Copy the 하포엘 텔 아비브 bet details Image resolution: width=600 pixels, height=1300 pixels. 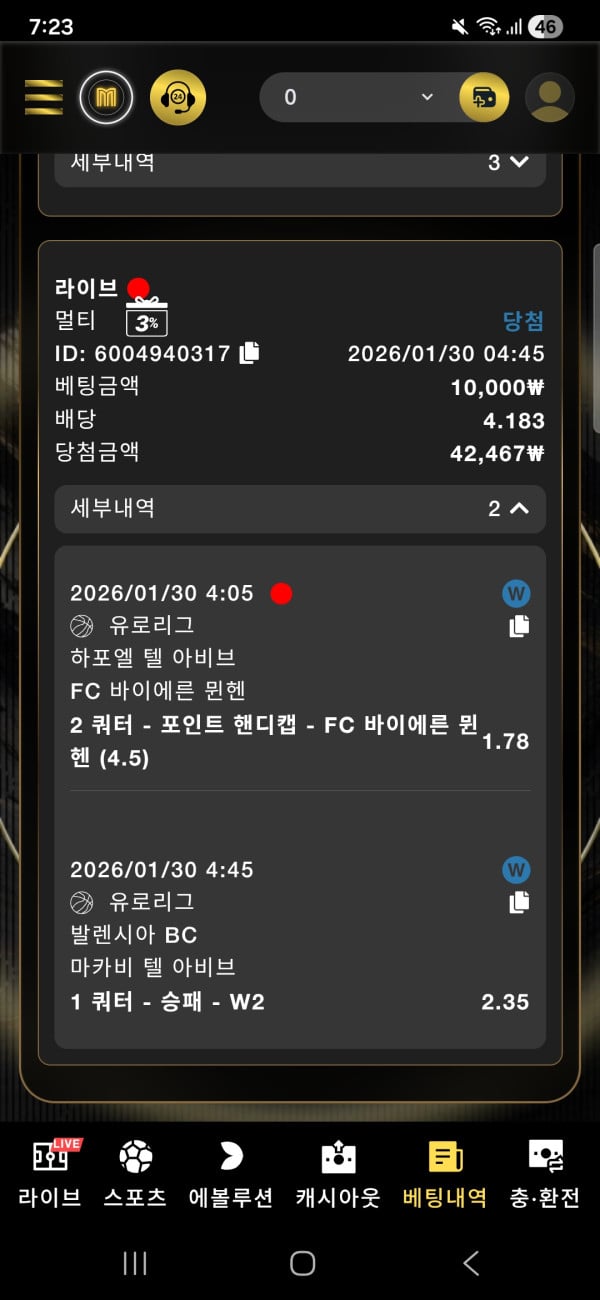518,627
